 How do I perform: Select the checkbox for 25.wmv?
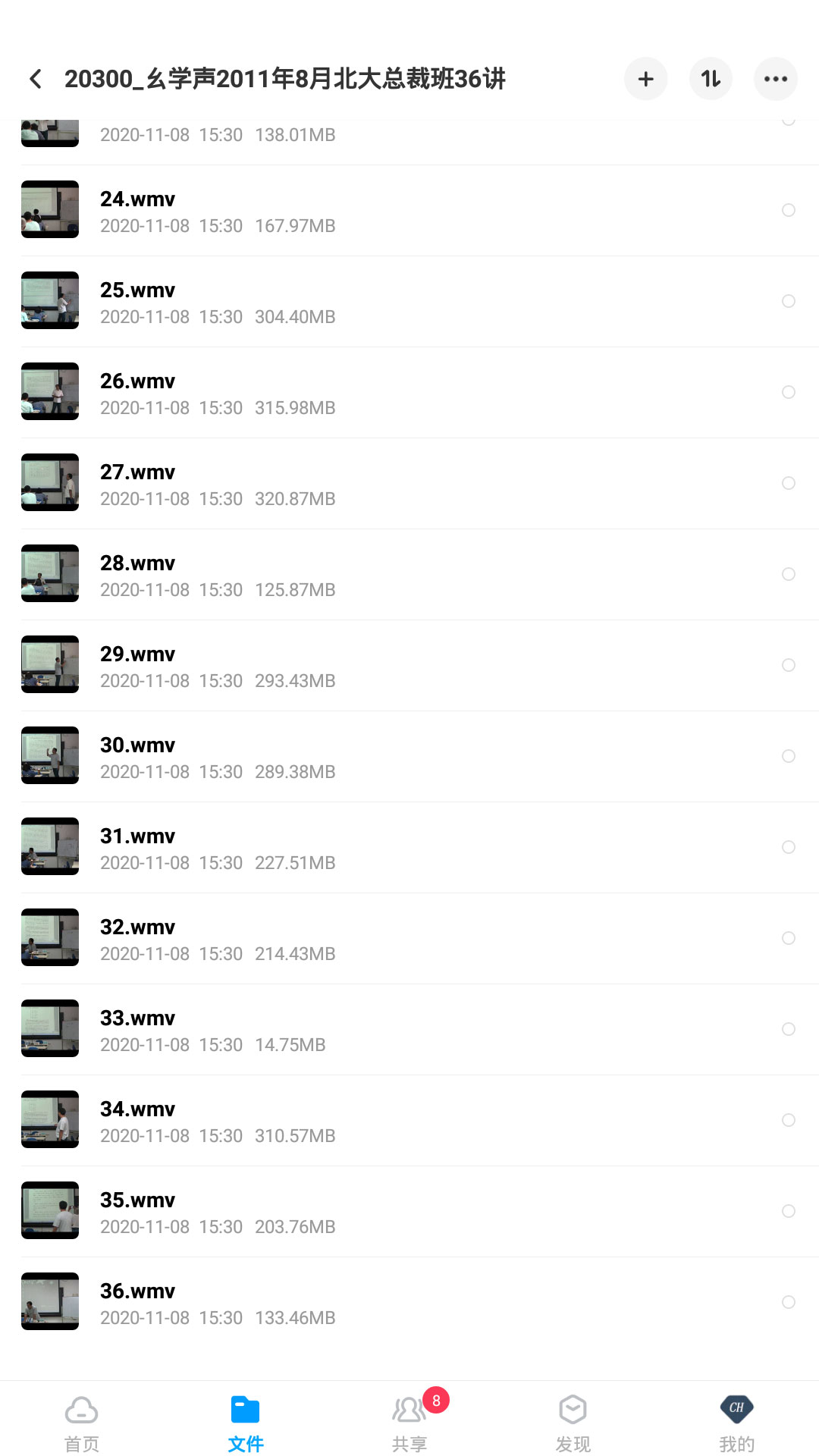tap(788, 301)
